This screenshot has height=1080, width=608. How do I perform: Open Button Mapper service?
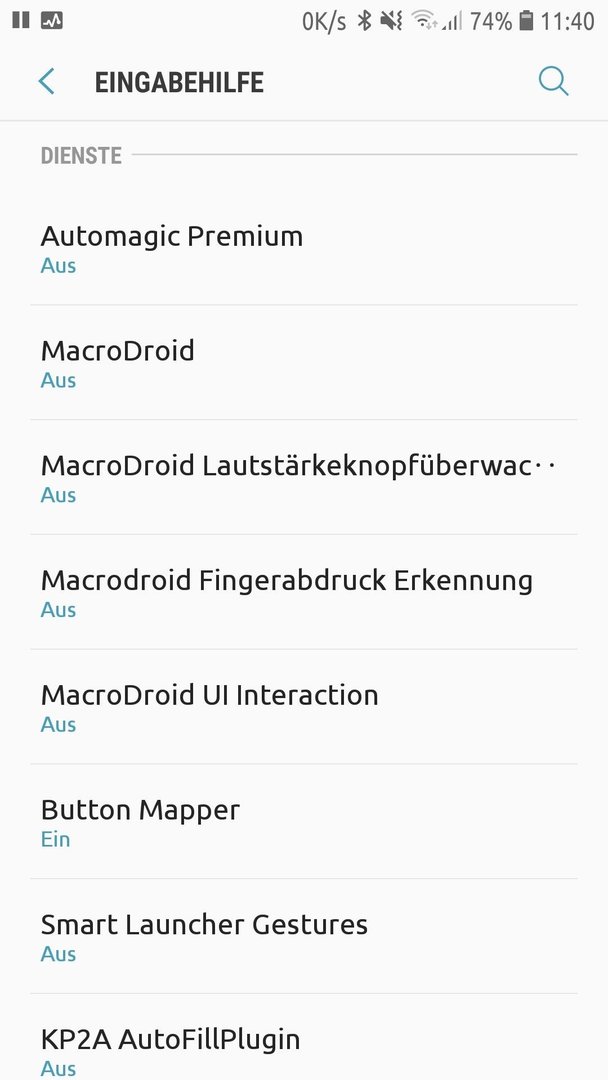304,821
